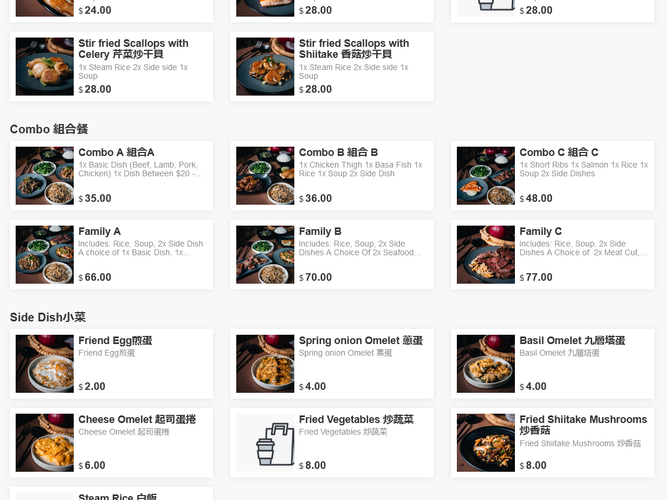Image resolution: width=667 pixels, height=500 pixels.
Task: Open Combo A 組合A card
Action: 112,175
